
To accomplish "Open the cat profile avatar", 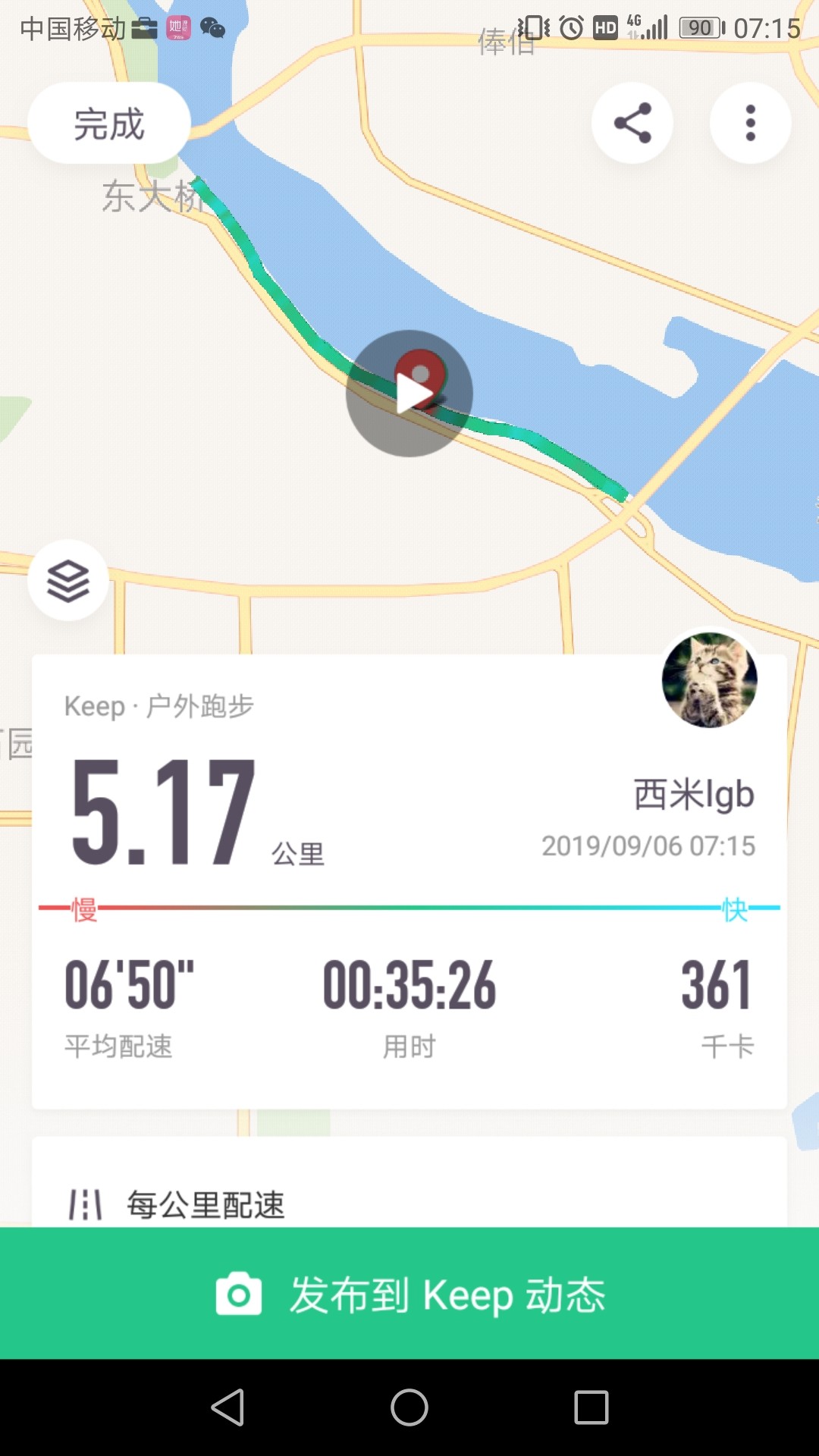I will (x=710, y=679).
